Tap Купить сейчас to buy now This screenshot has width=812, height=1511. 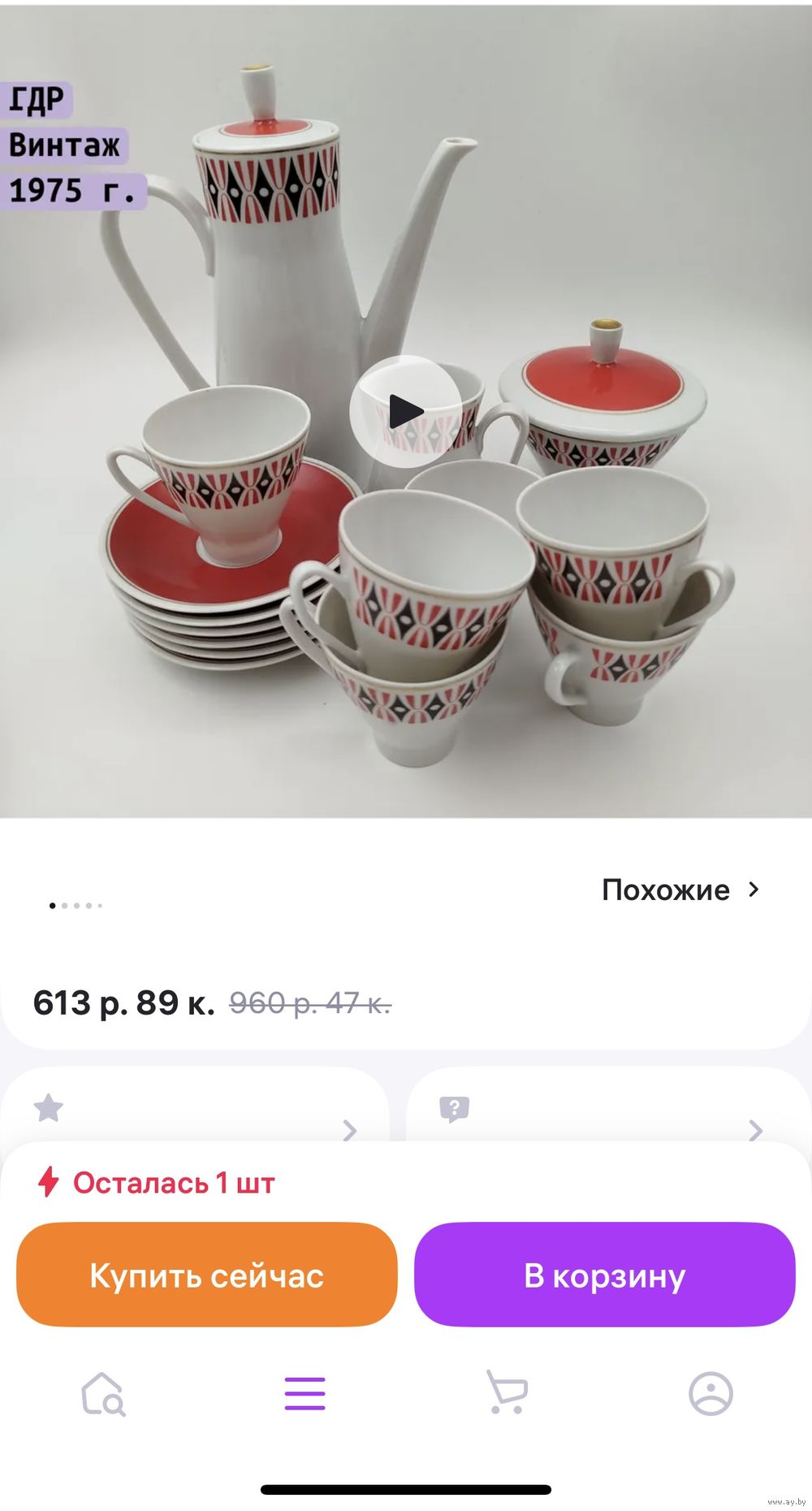[207, 1275]
